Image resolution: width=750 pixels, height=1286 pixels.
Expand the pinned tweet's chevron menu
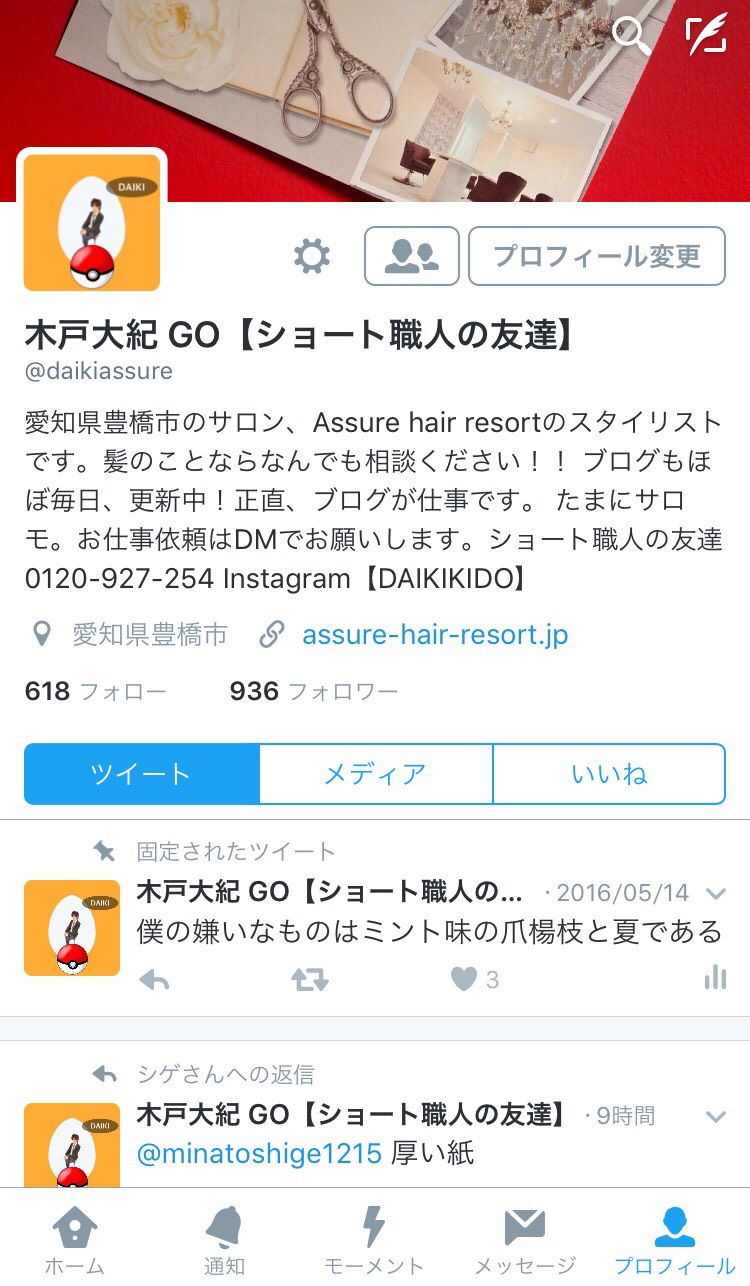tap(715, 894)
